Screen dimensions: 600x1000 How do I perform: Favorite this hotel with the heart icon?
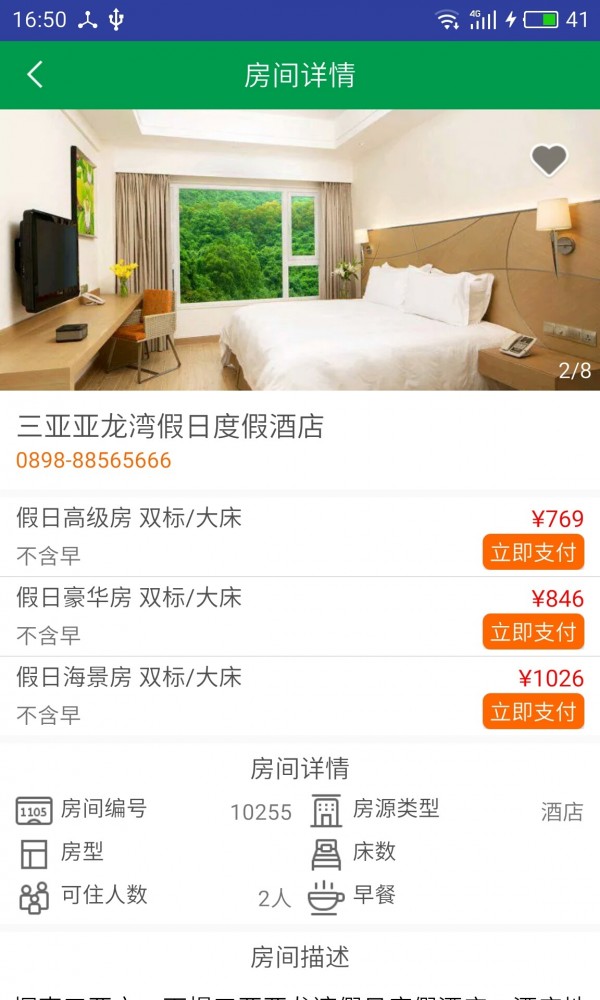coord(548,160)
